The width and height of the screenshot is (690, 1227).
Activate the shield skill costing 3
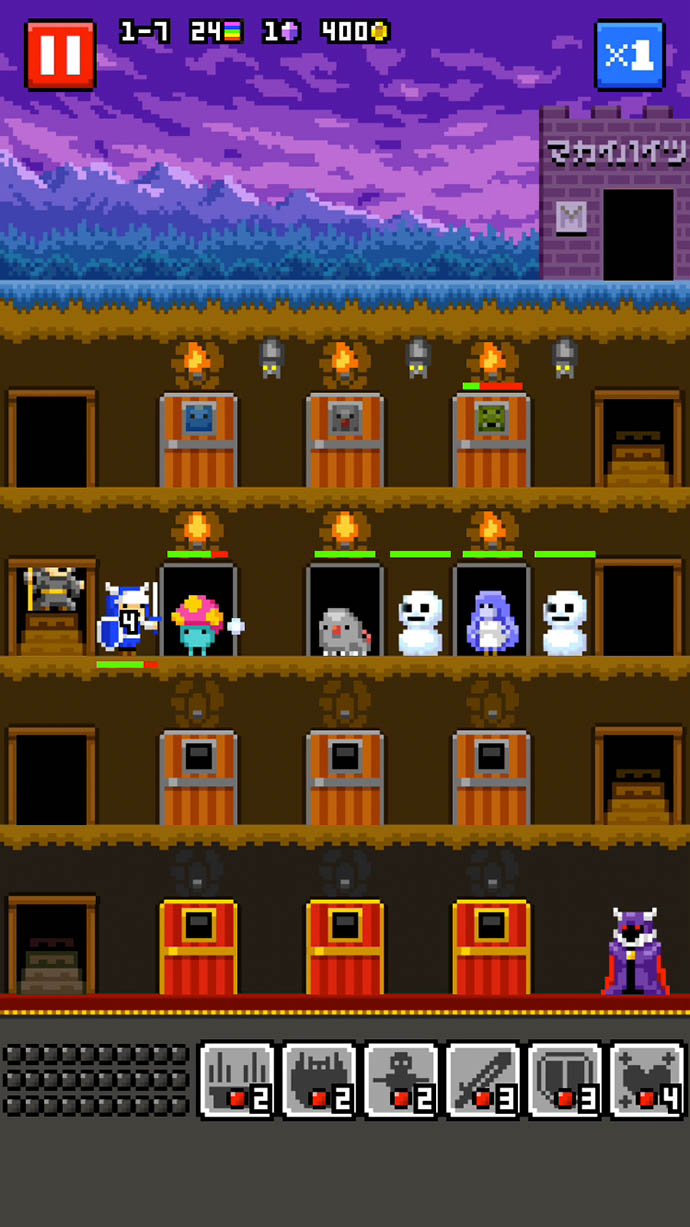[565, 1079]
